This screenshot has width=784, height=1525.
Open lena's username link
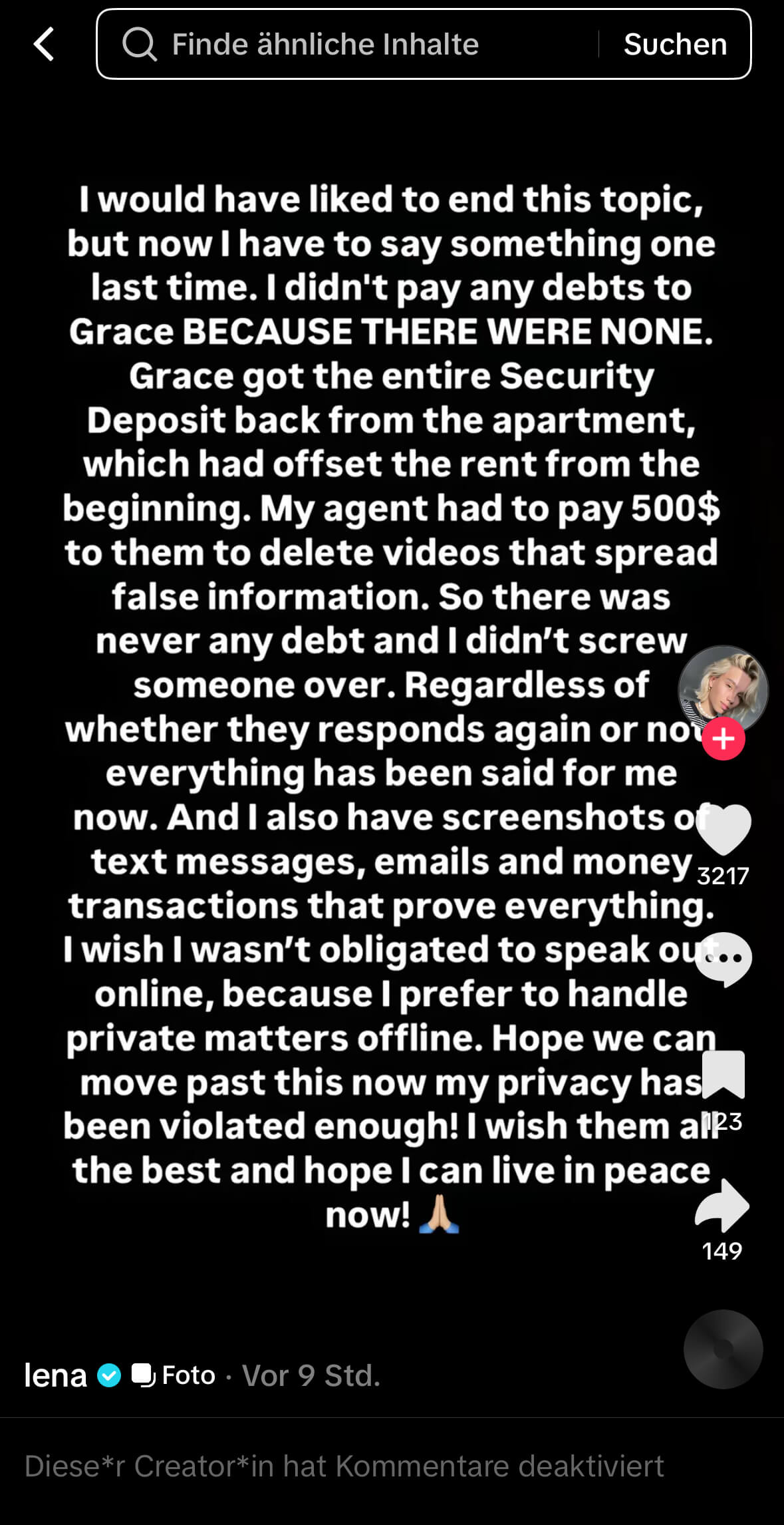(56, 1375)
